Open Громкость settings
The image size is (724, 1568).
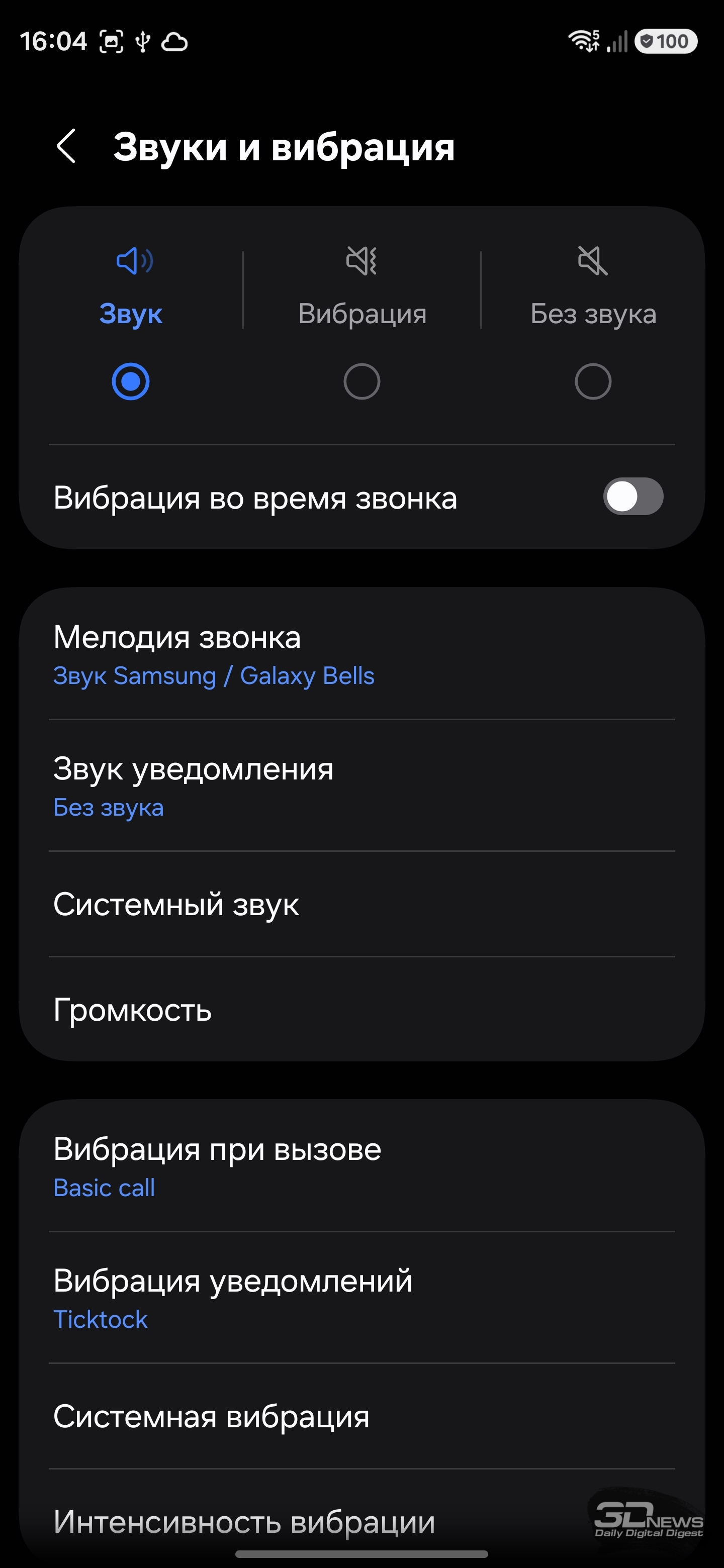pyautogui.click(x=361, y=1011)
